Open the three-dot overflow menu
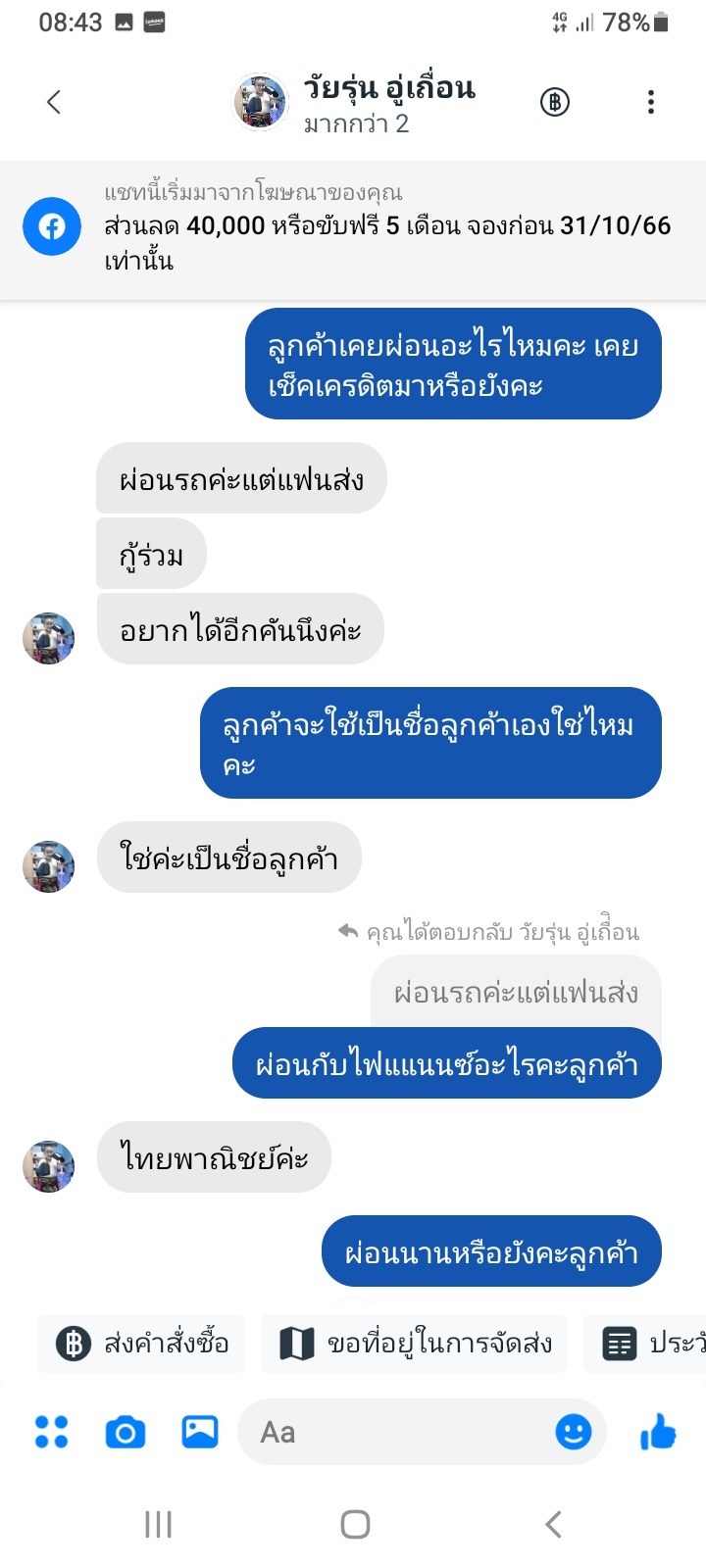This screenshot has width=706, height=1568. tap(651, 102)
